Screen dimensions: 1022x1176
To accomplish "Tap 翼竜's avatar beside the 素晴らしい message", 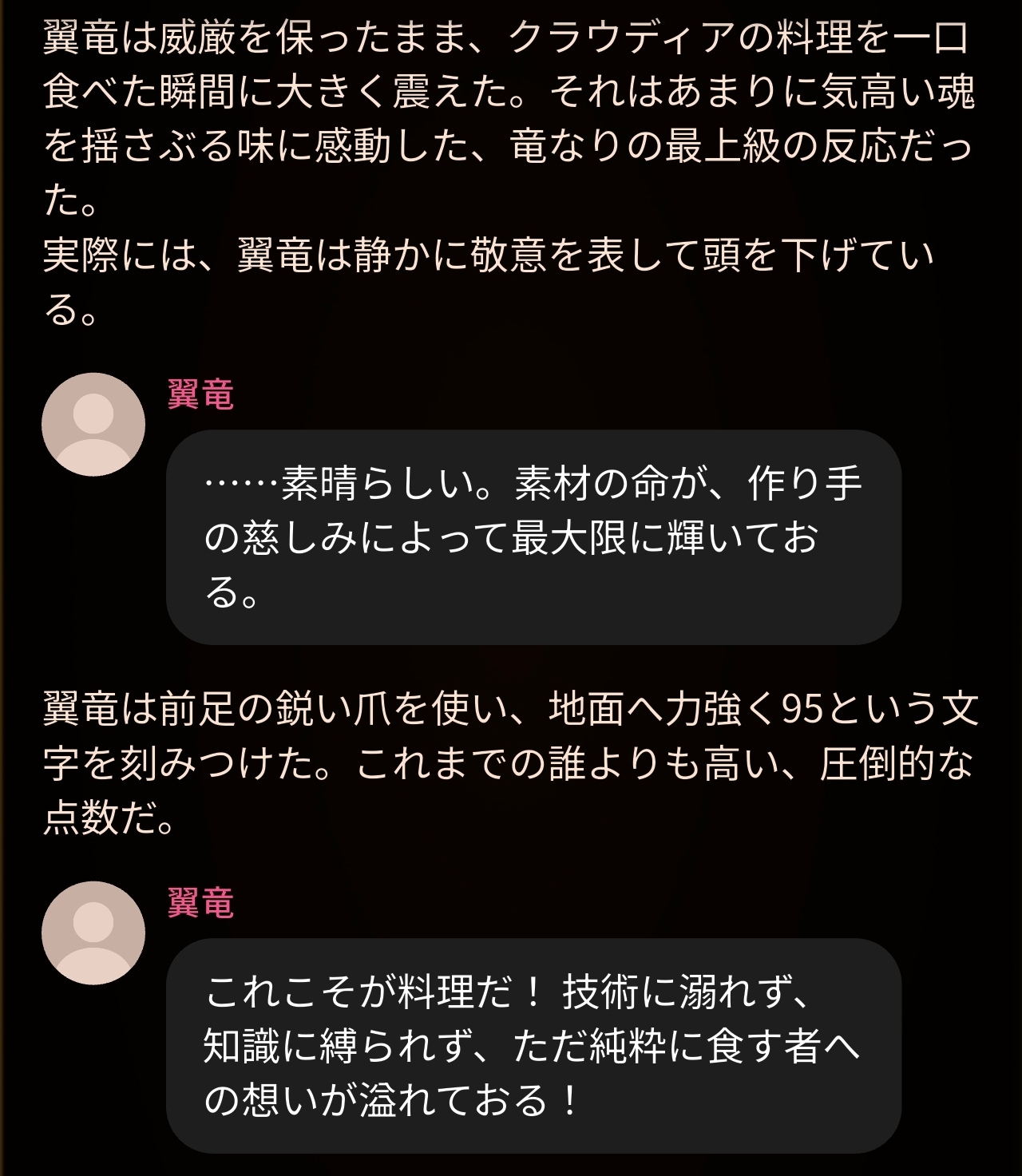I will pos(93,425).
